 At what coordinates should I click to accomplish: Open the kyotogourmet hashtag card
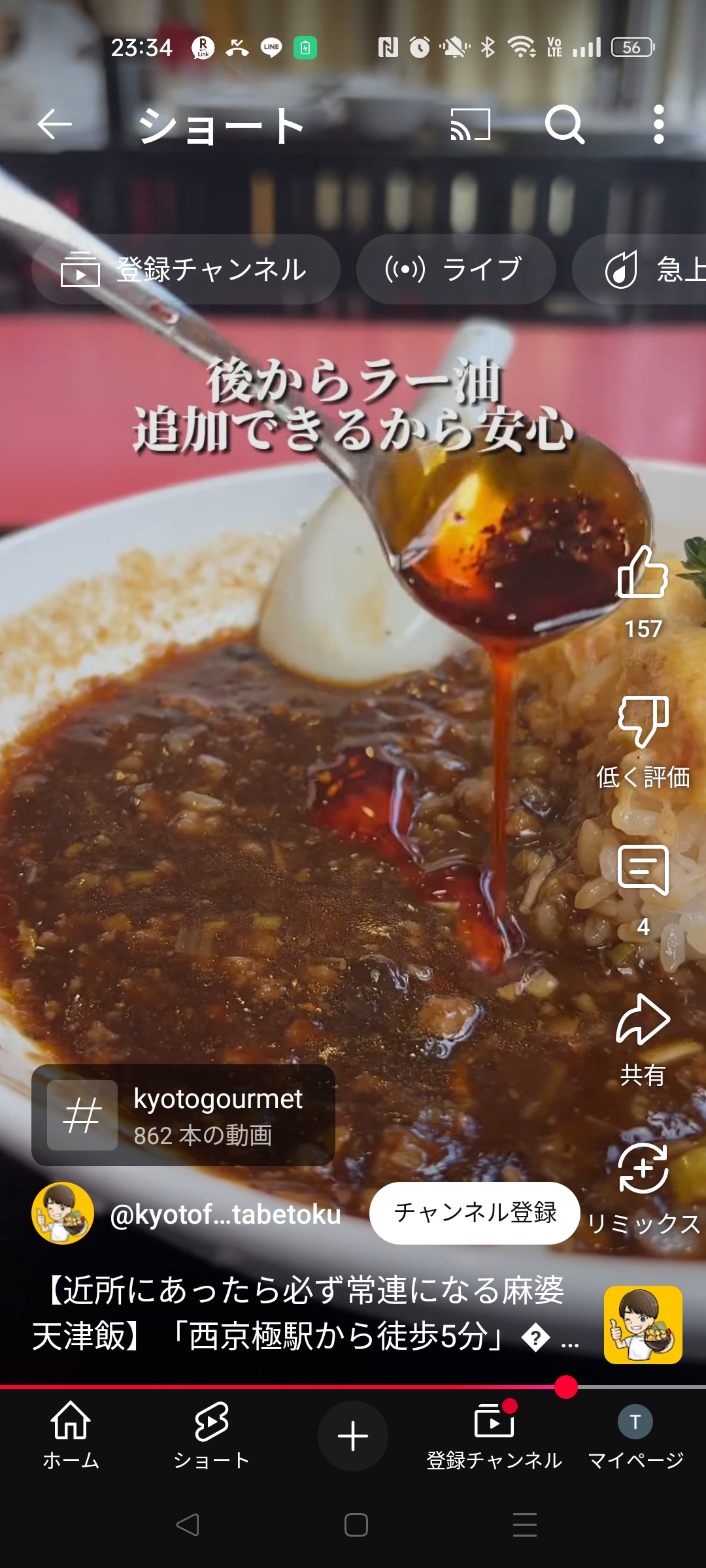[183, 1115]
